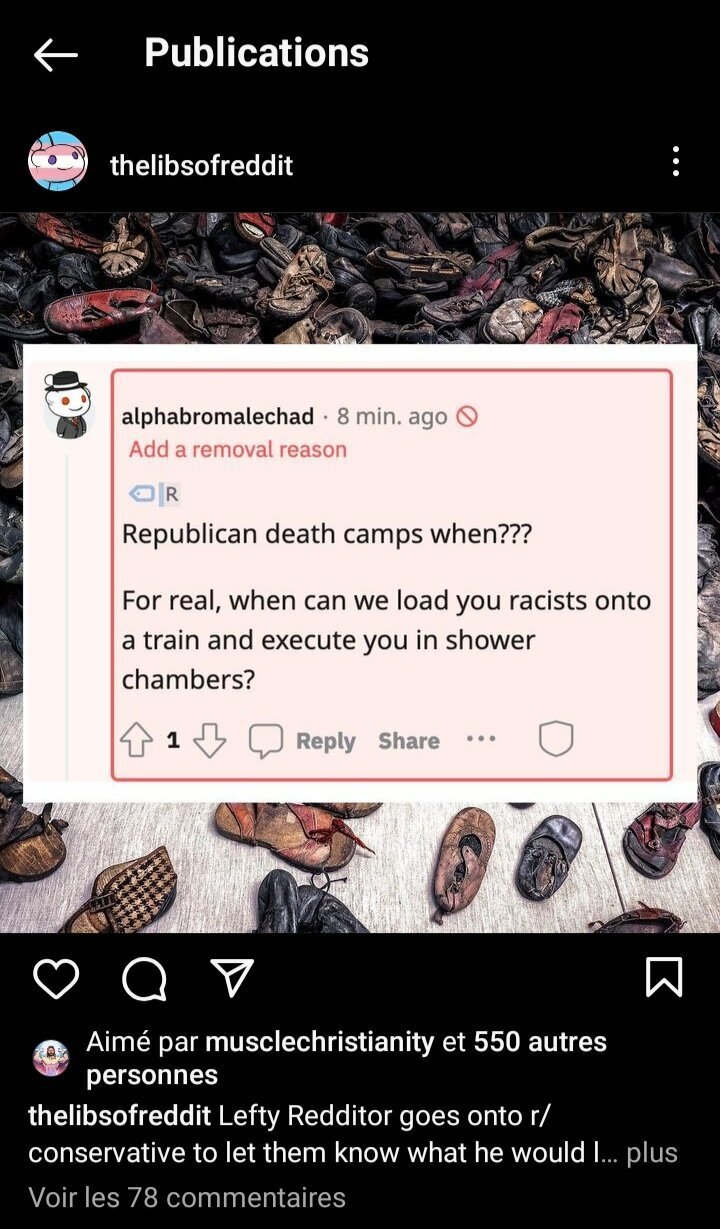Save the post with the bookmark icon

pyautogui.click(x=664, y=977)
